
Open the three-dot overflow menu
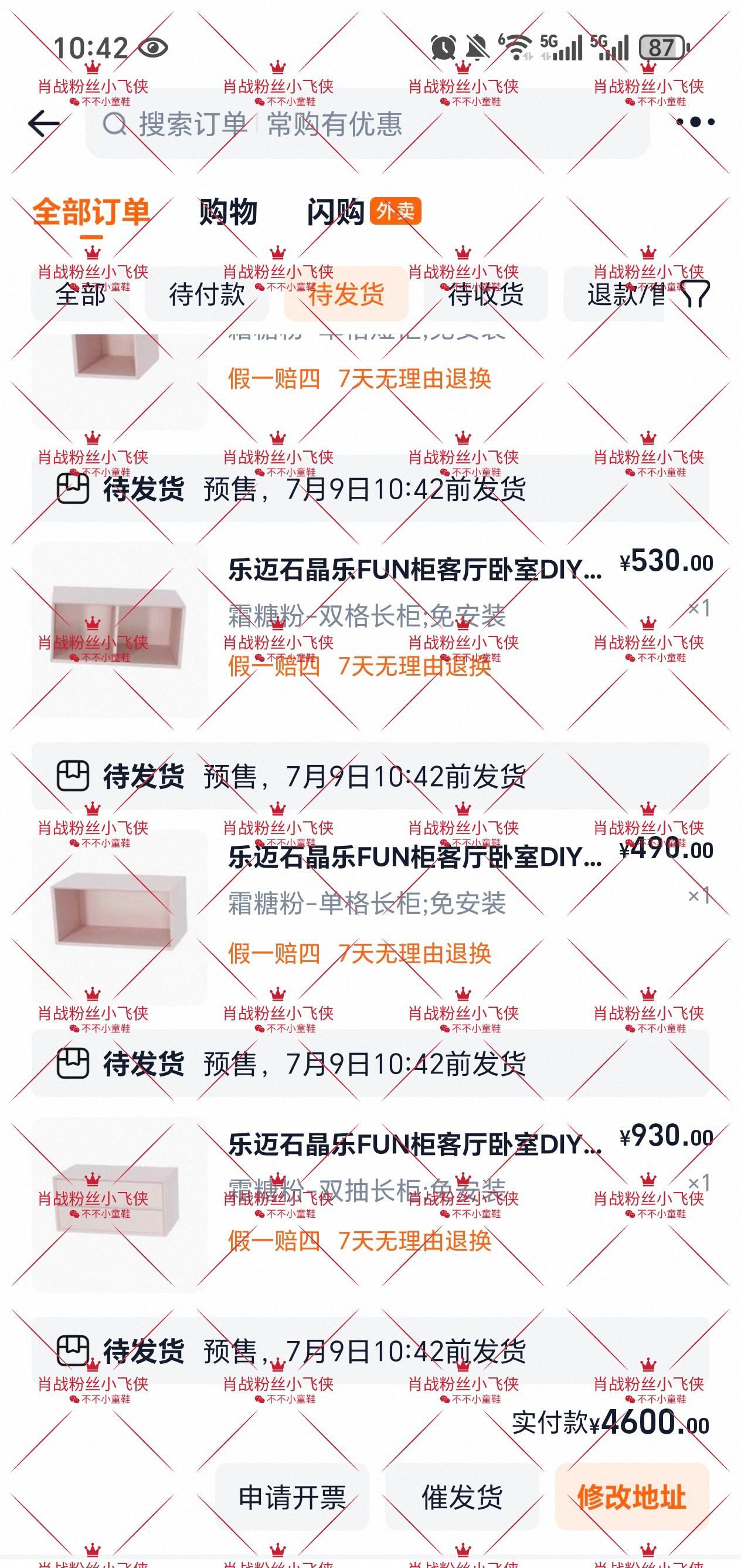[695, 123]
